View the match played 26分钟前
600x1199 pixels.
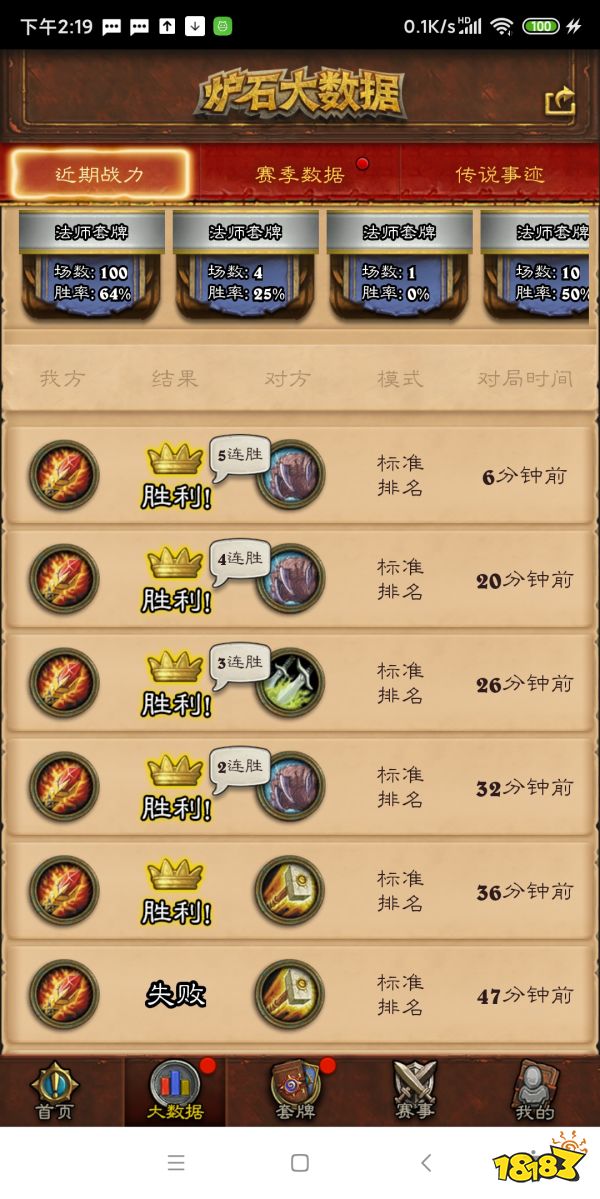(x=300, y=684)
